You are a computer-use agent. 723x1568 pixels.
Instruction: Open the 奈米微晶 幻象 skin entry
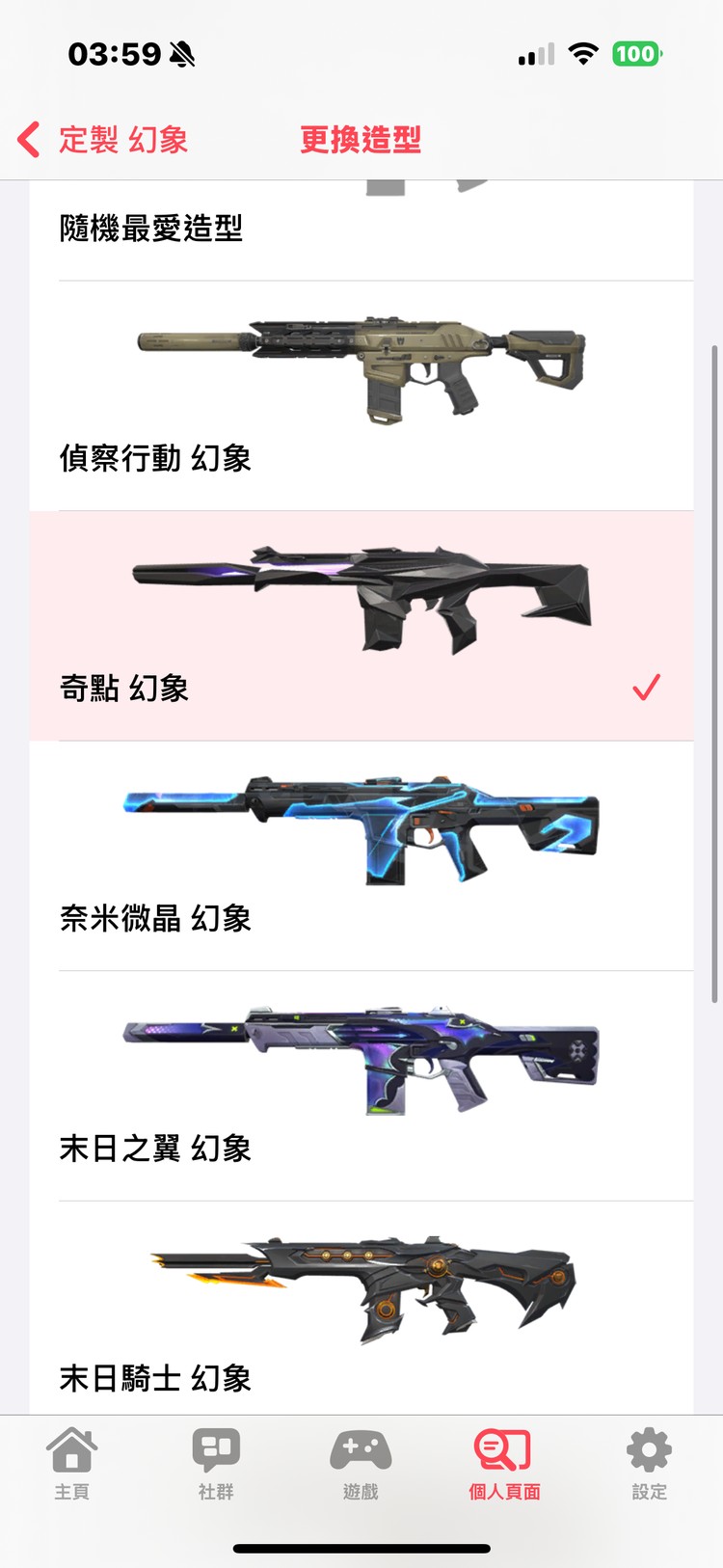click(x=361, y=849)
